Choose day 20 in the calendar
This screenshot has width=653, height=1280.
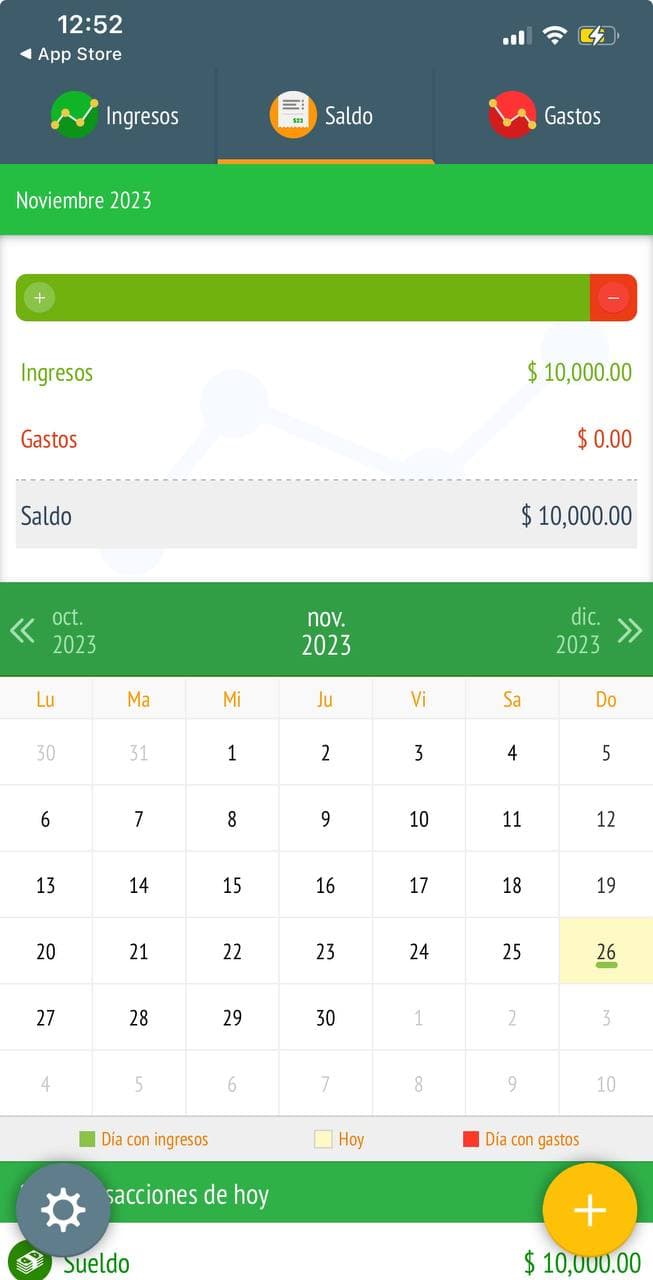coord(46,952)
